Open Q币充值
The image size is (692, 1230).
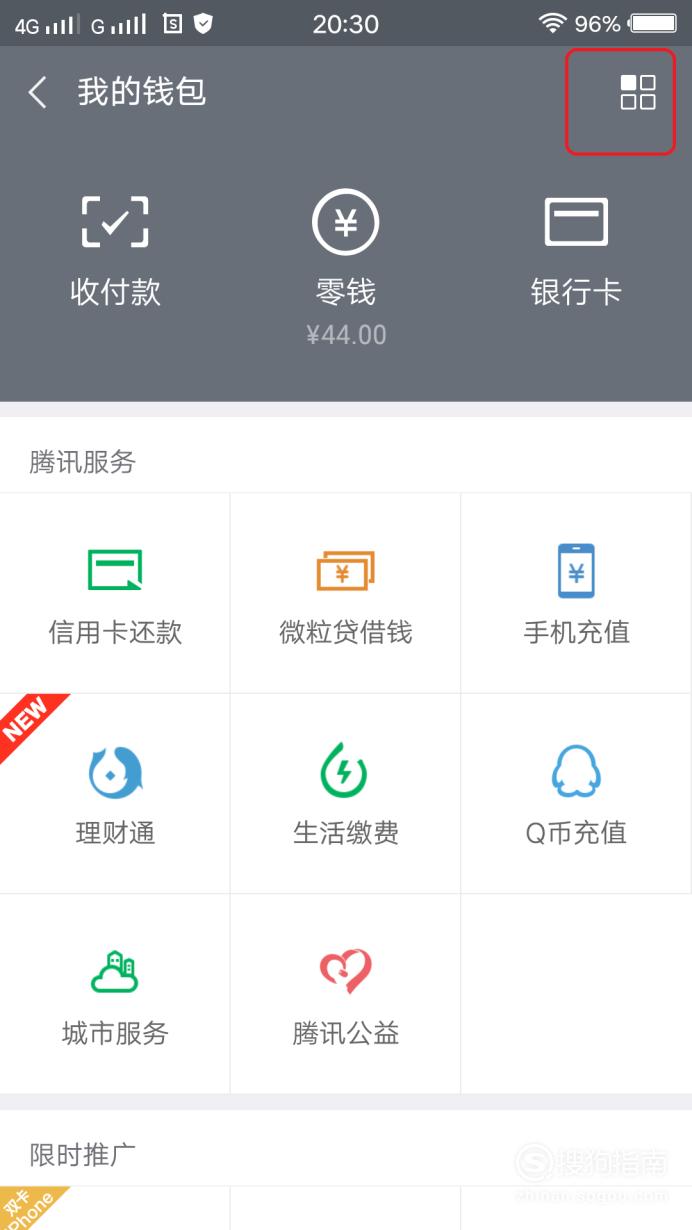[576, 794]
